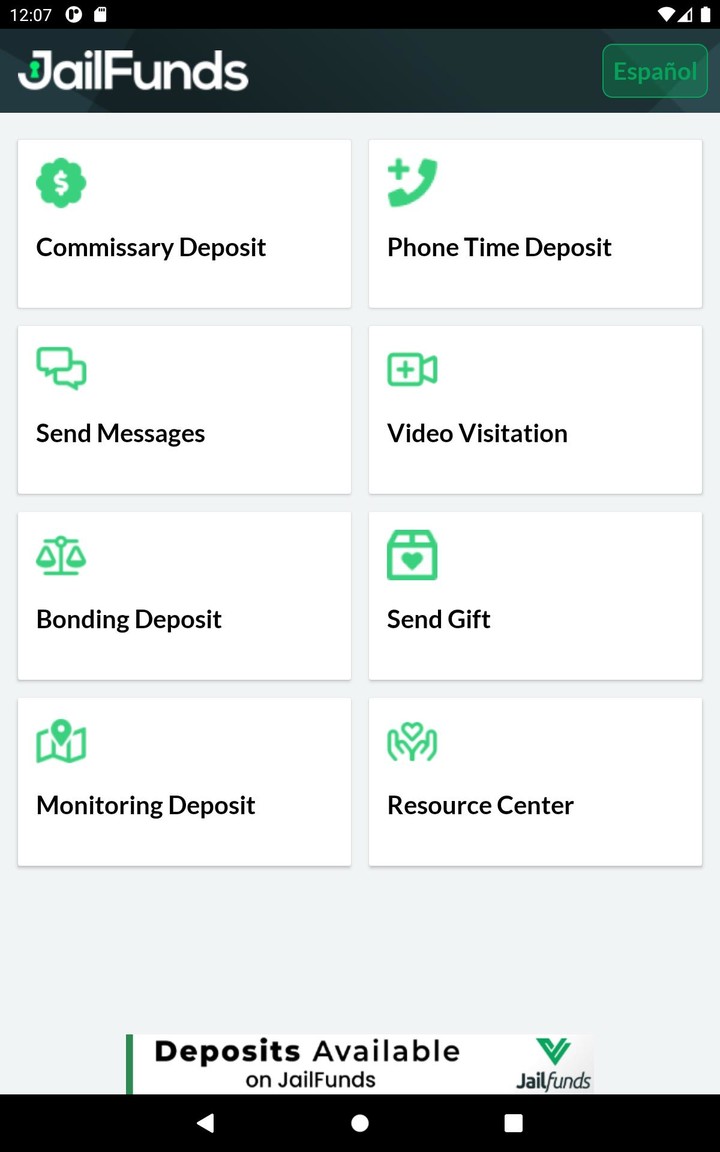
Task: Tap the Resource Center hands-heart icon
Action: tap(411, 741)
